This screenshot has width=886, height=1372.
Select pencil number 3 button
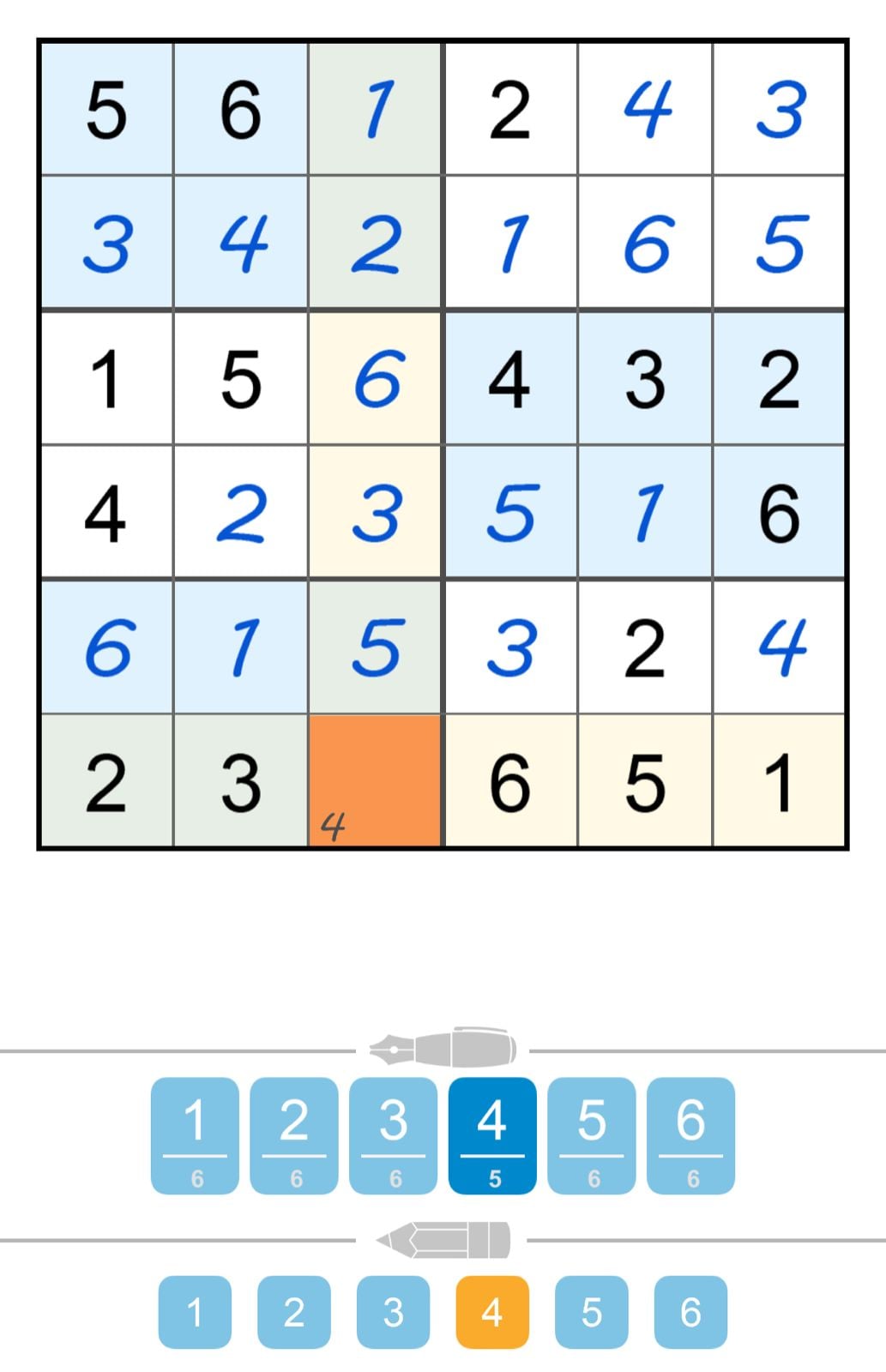394,1310
